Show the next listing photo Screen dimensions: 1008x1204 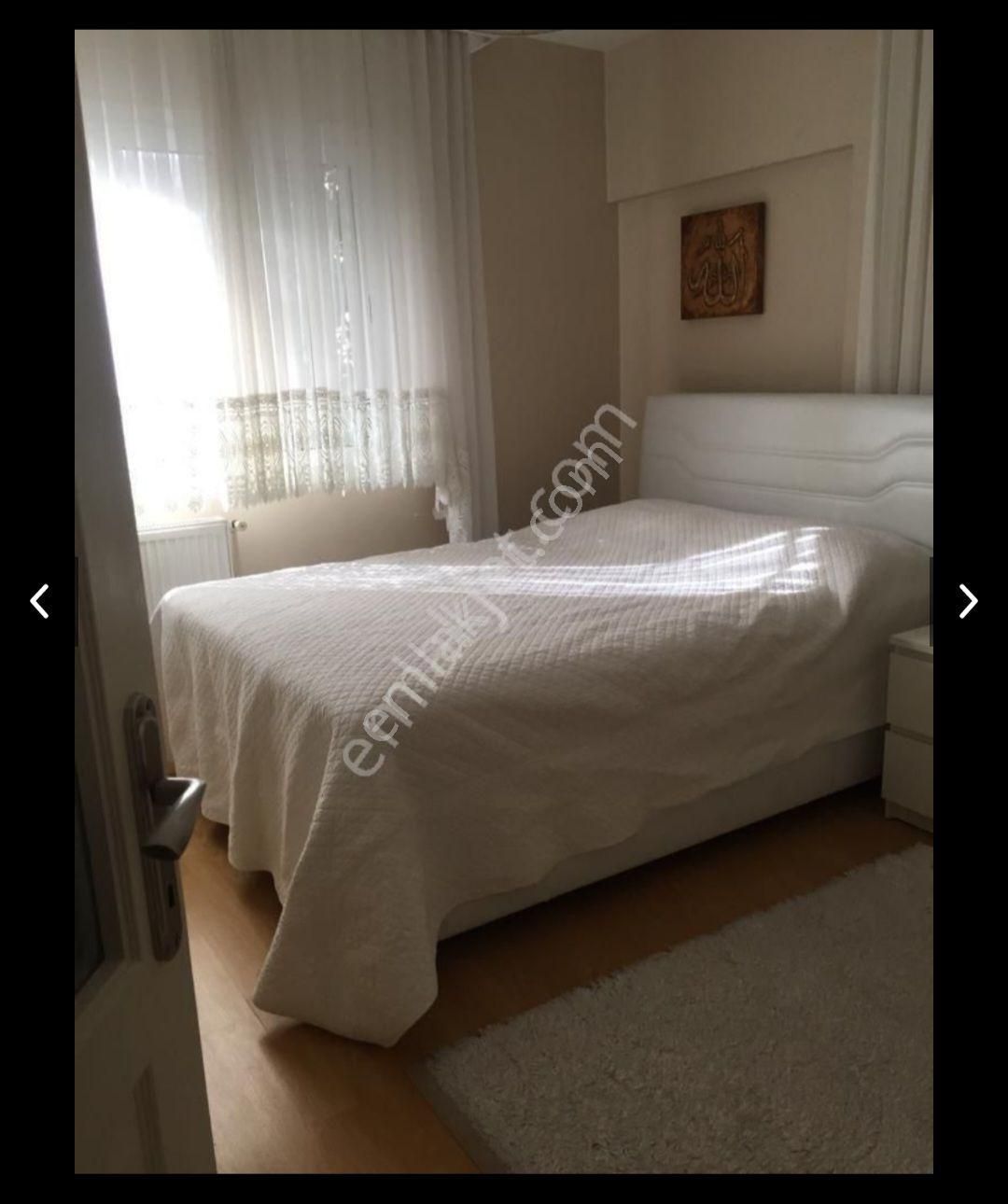[968, 602]
